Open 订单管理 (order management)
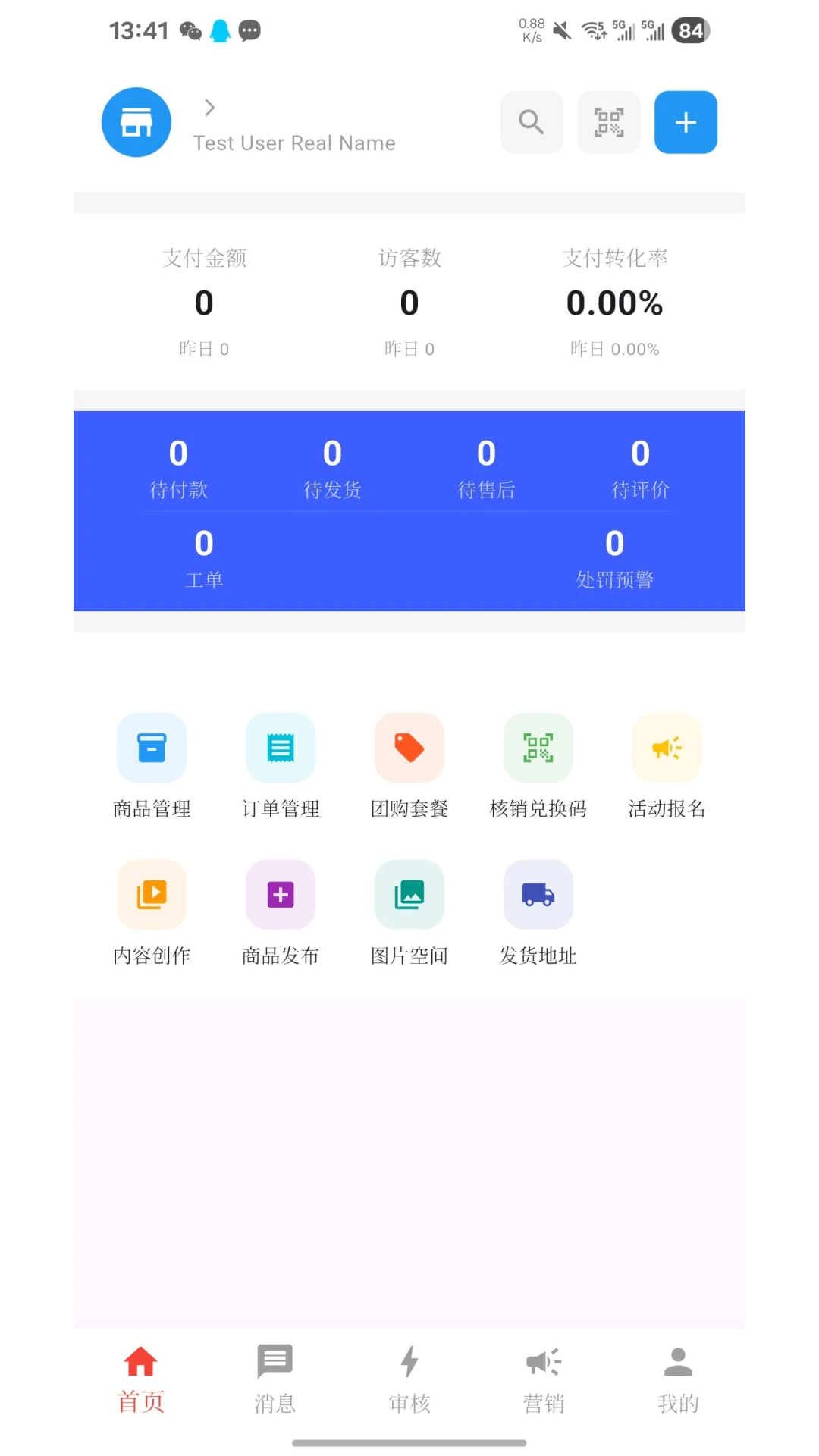 point(280,766)
